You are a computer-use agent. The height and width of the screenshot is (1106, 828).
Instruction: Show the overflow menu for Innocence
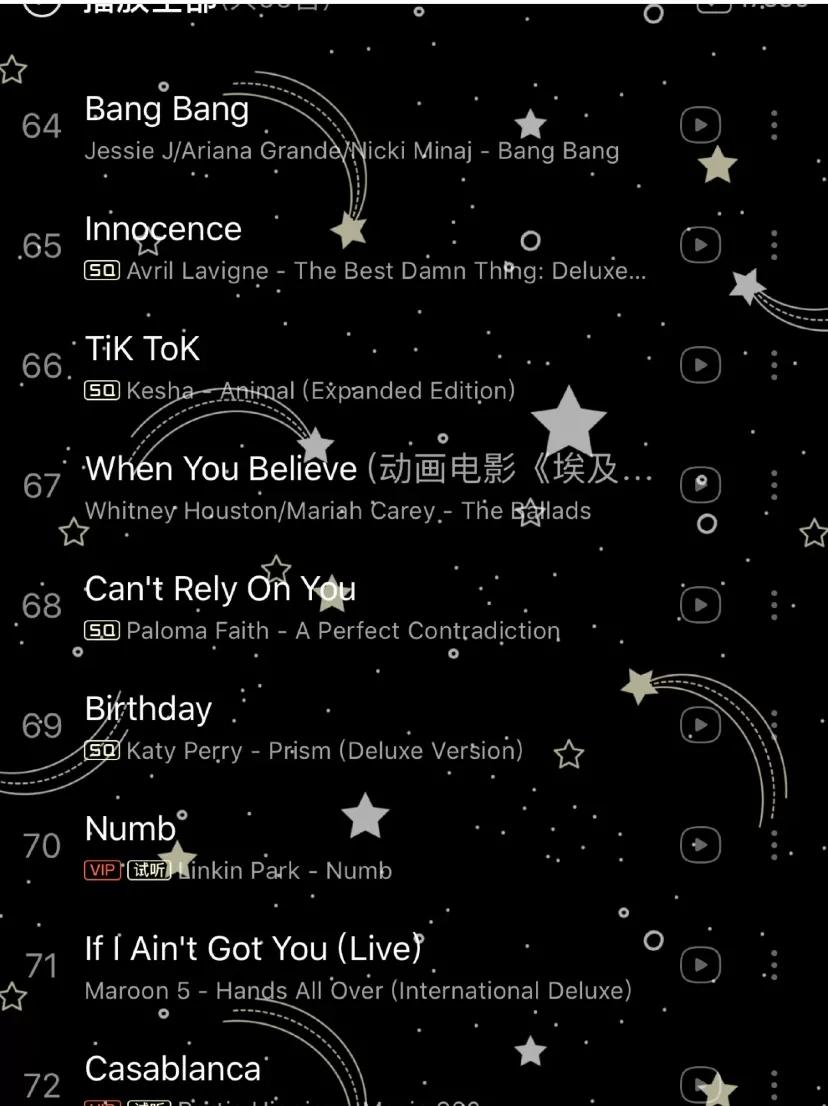(x=774, y=245)
